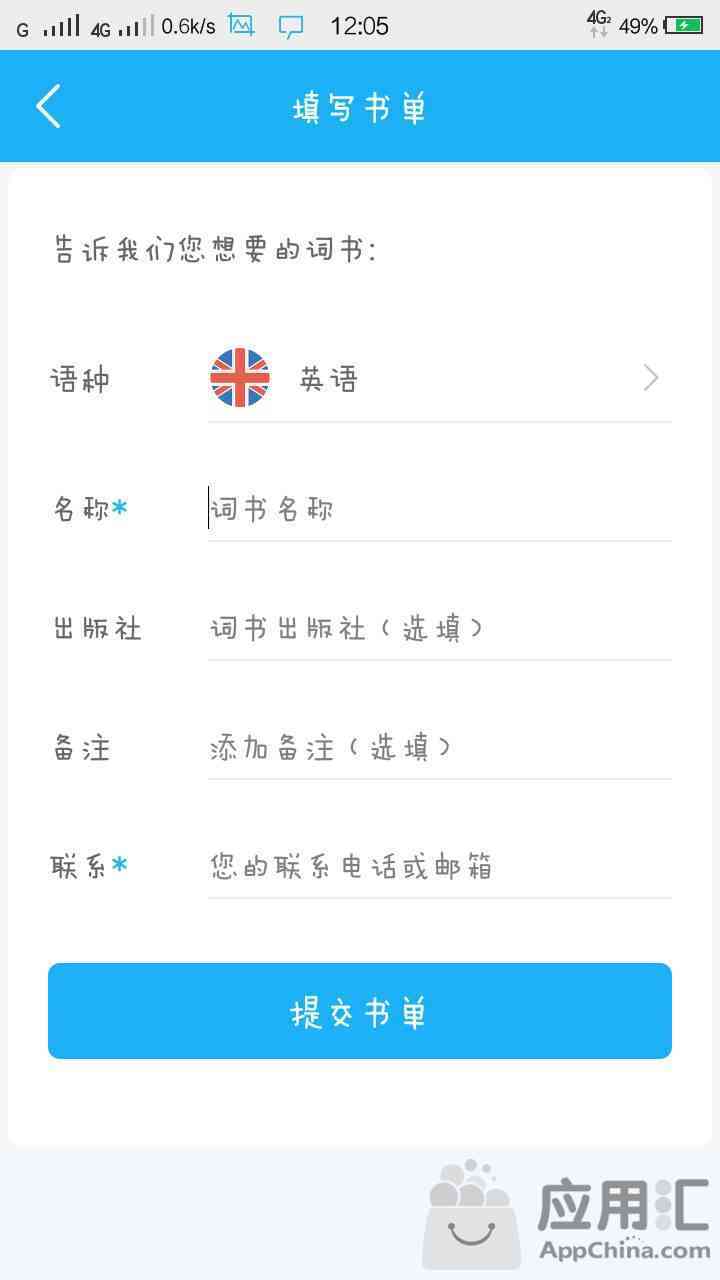Submit the form with 提交书单

tap(360, 1011)
